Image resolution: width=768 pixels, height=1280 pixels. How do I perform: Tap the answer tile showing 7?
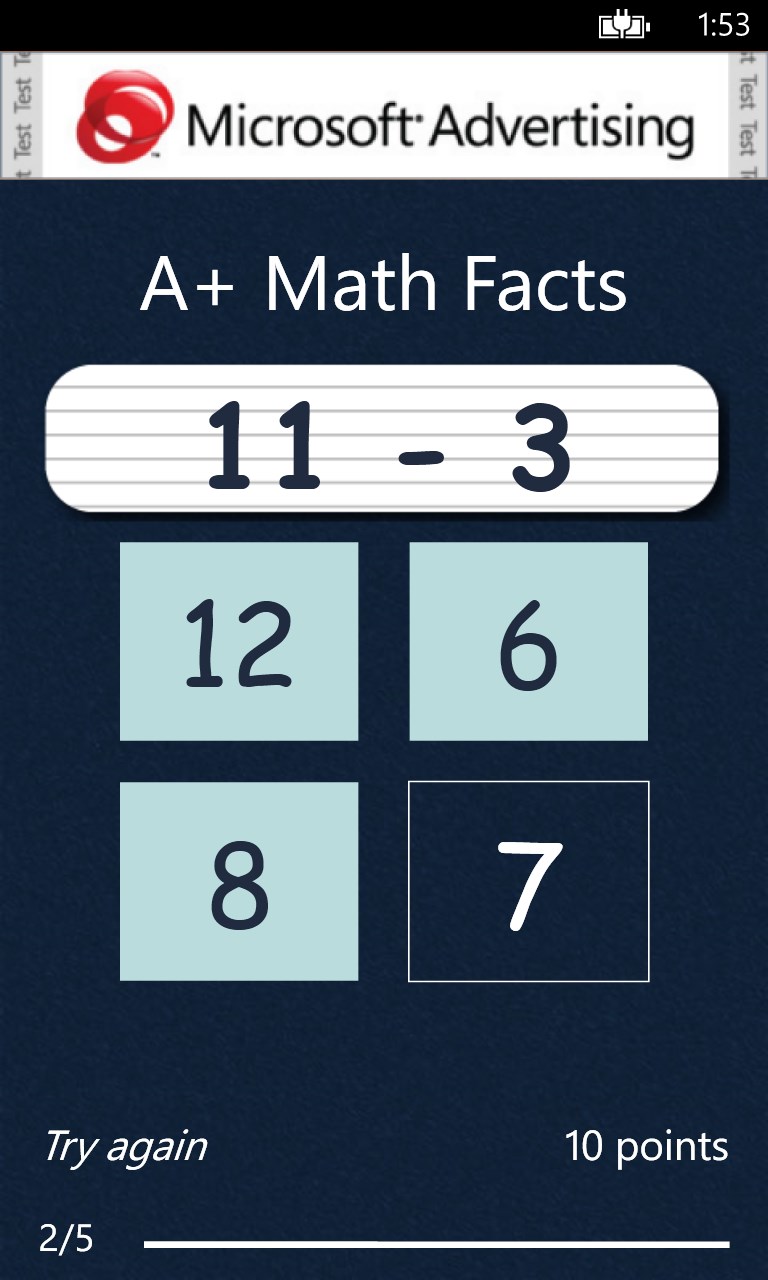528,881
